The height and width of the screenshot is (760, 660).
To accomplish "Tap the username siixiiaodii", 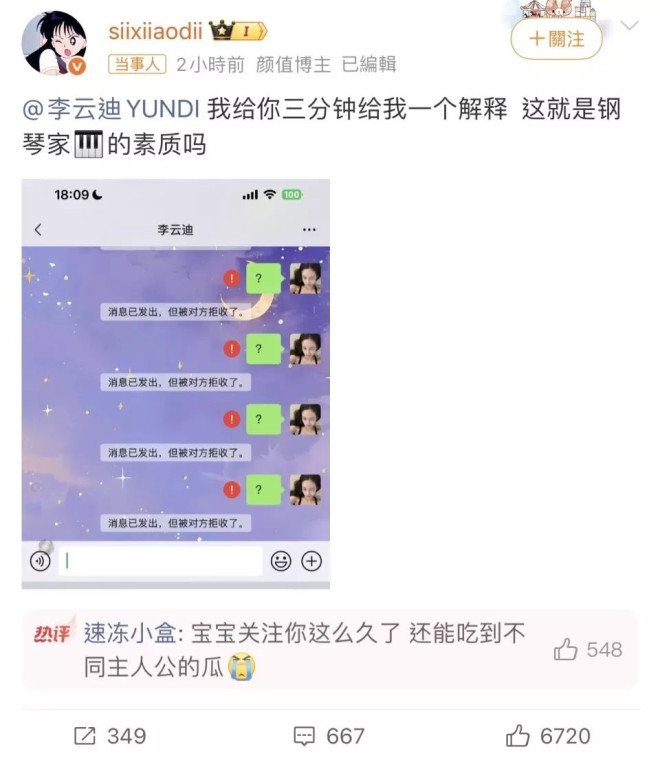I will (x=155, y=30).
